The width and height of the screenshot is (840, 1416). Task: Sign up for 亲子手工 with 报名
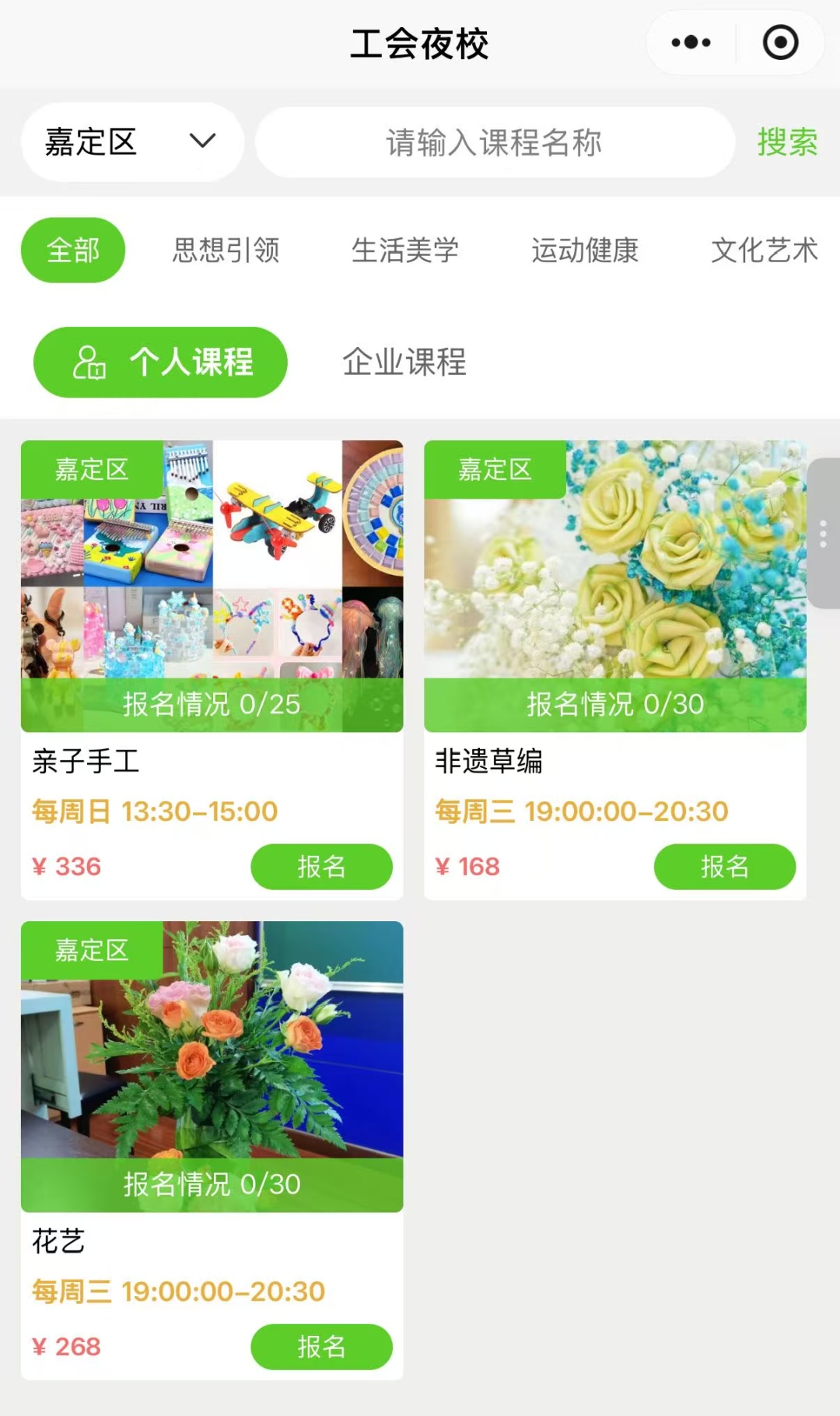coord(321,867)
